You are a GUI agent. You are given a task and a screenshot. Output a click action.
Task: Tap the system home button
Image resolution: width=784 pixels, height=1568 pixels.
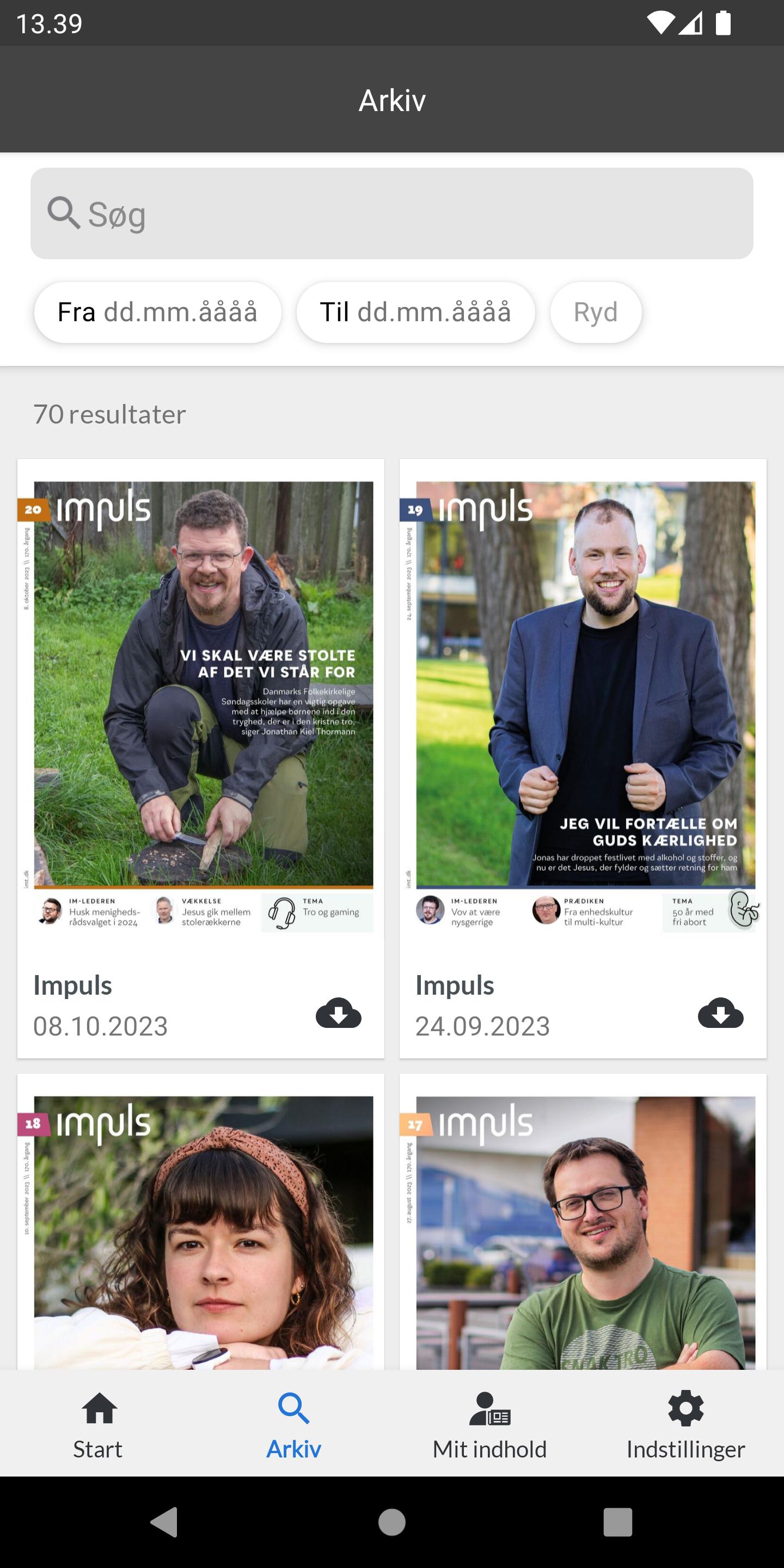392,1522
